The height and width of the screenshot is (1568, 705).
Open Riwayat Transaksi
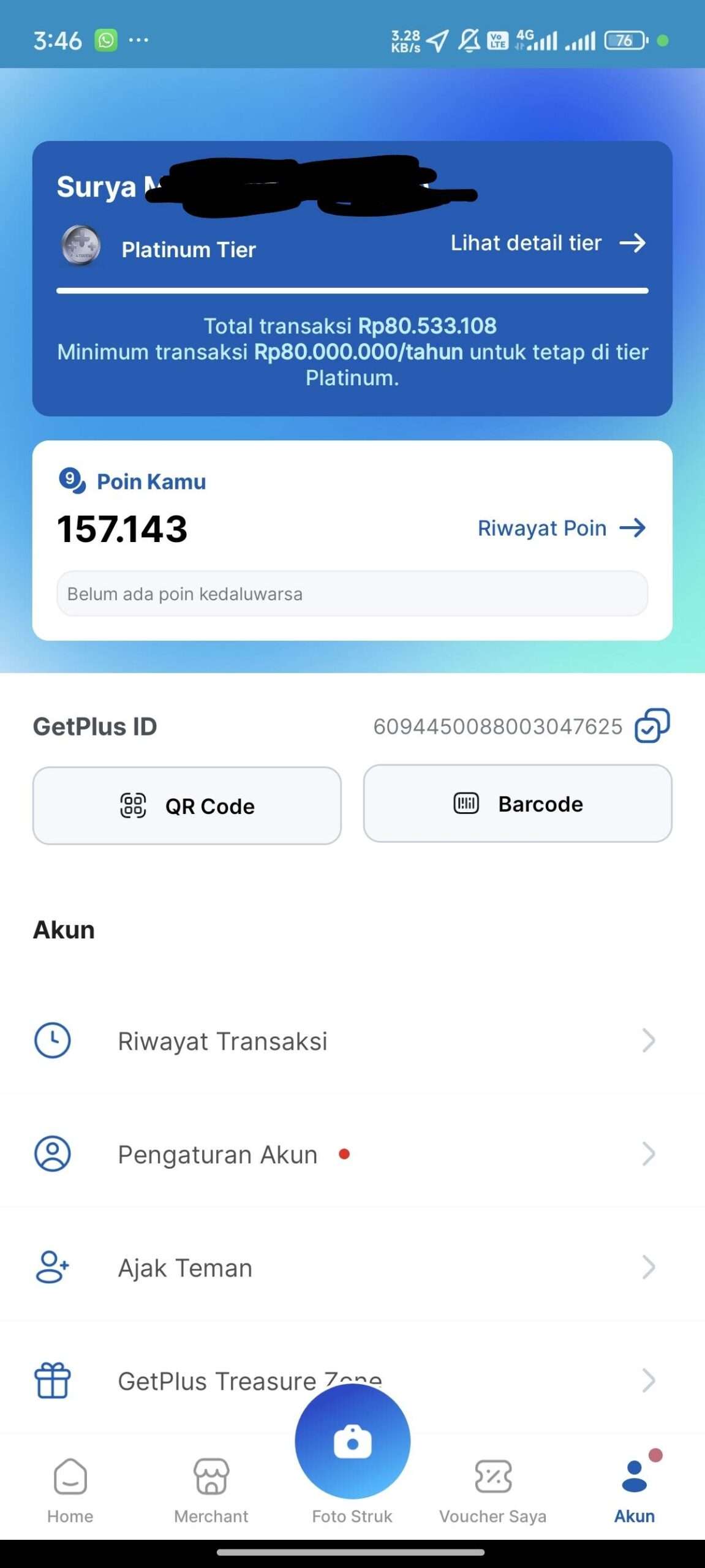coord(352,1041)
